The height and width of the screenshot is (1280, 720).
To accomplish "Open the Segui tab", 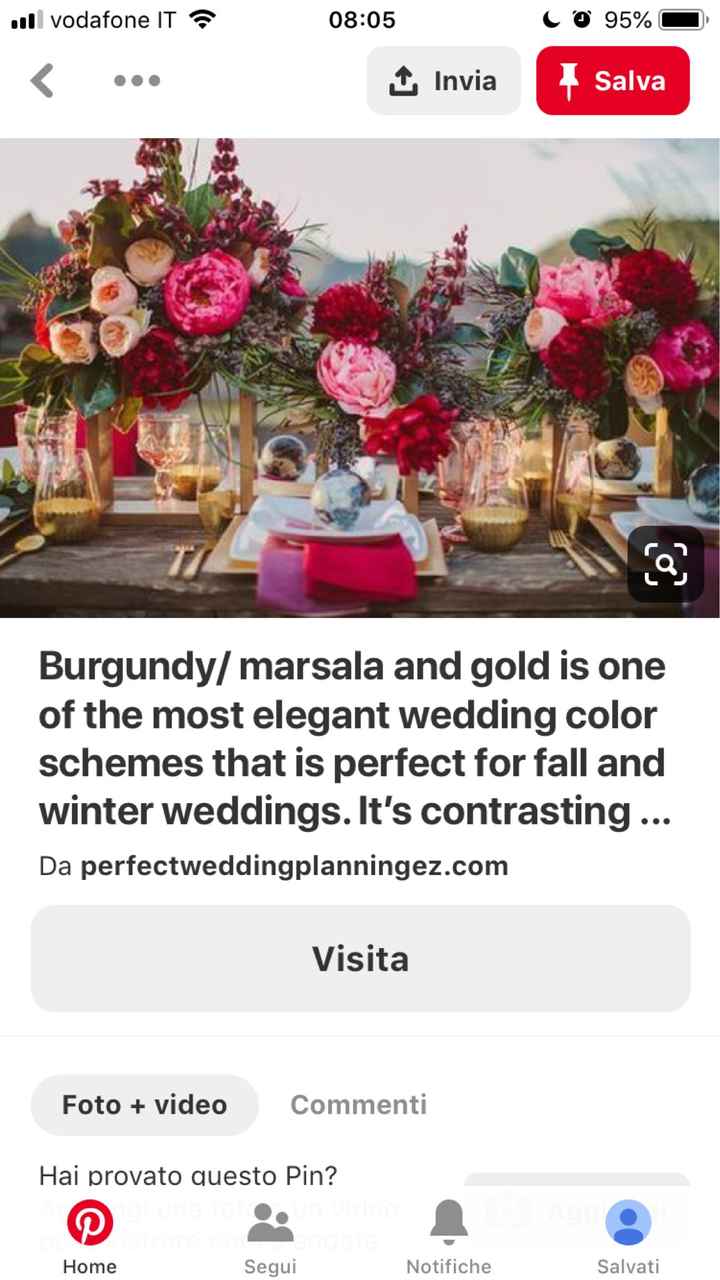I will 270,1238.
